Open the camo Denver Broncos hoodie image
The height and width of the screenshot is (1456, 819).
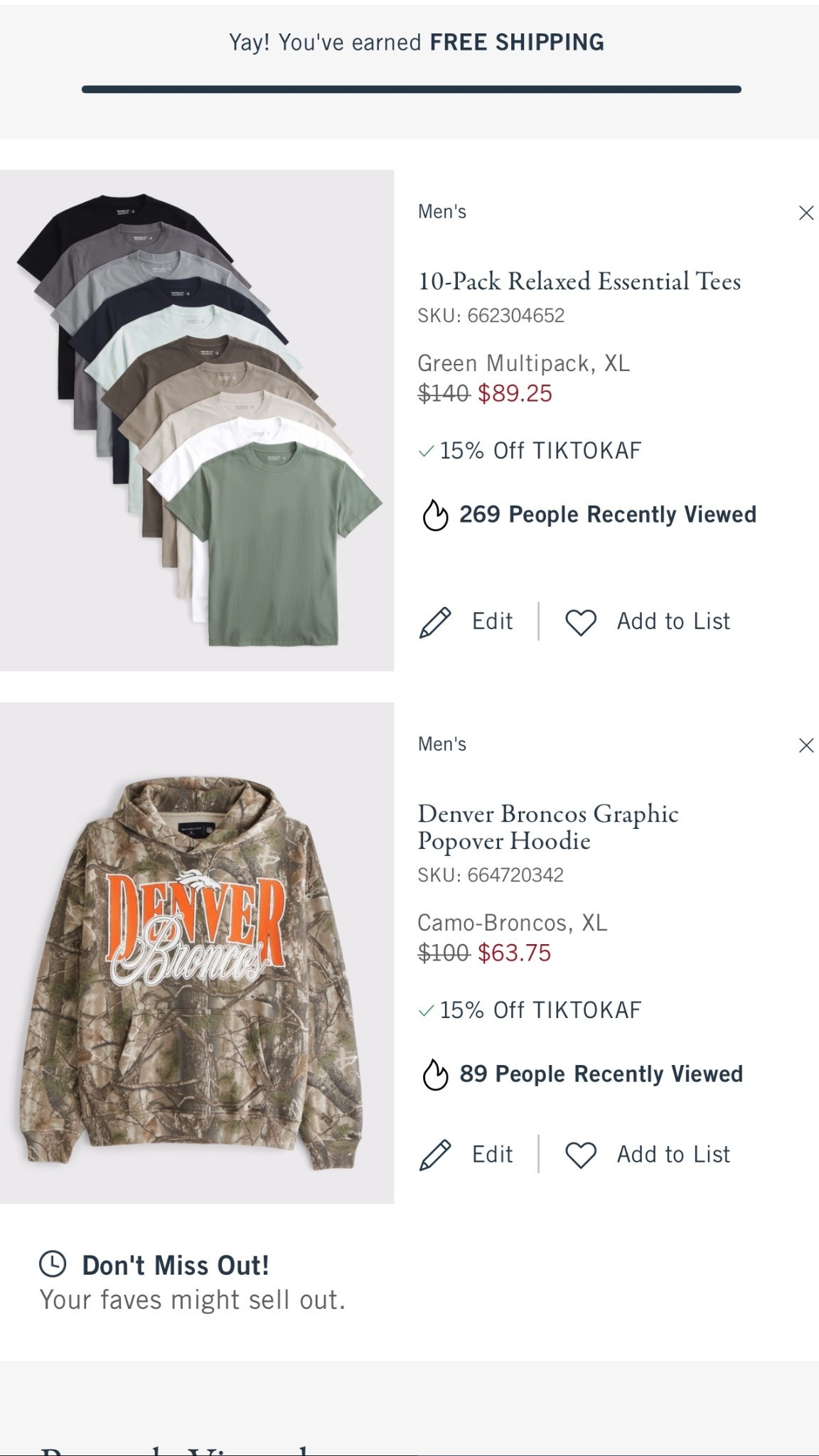[197, 953]
